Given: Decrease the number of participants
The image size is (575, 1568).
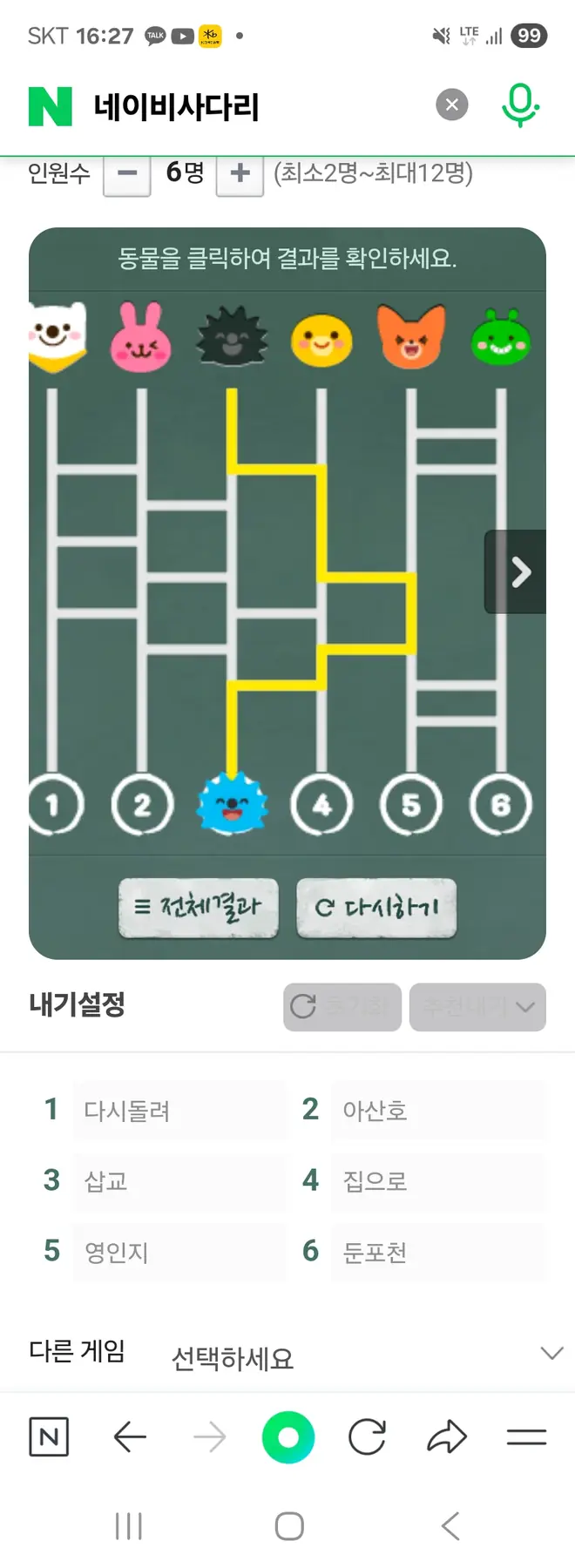Looking at the screenshot, I should click(x=127, y=174).
